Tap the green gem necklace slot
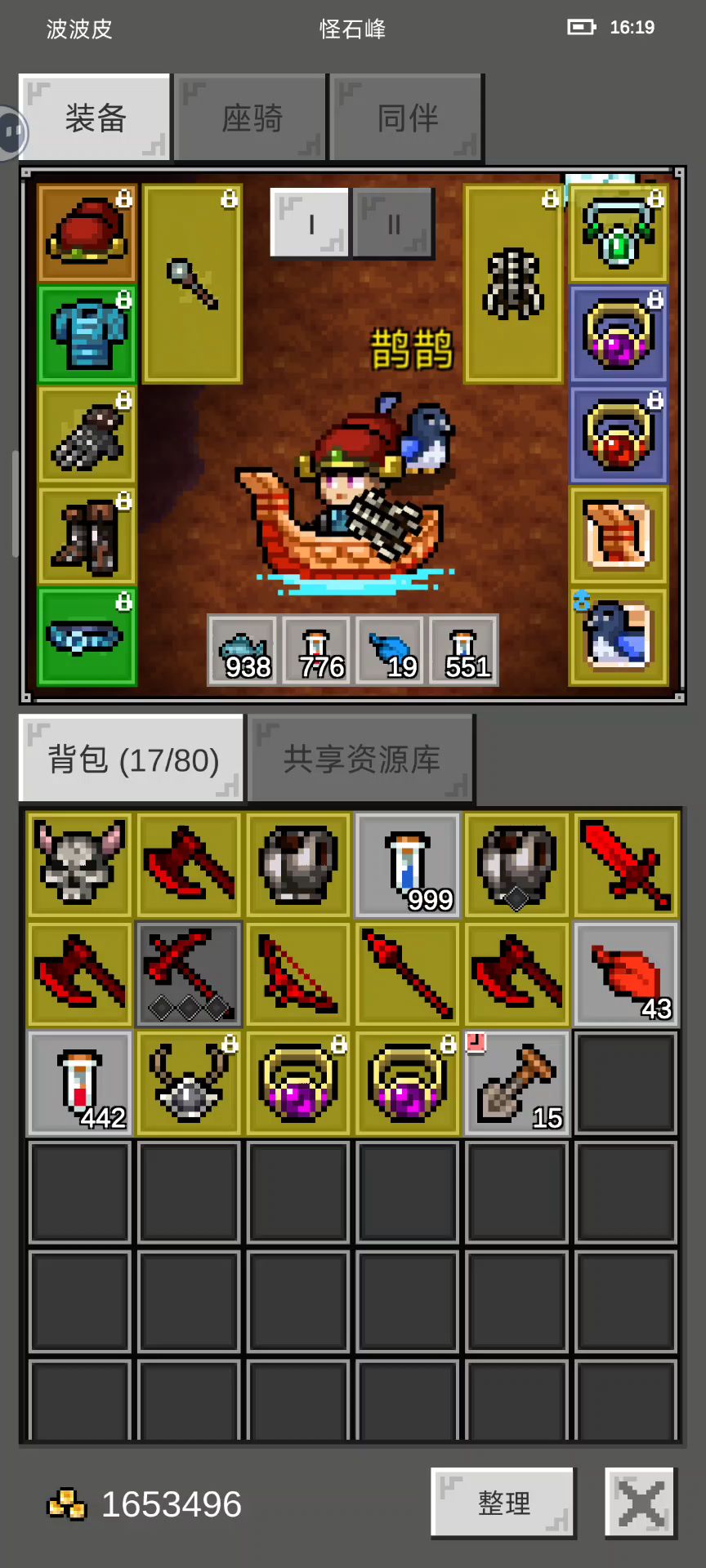The height and width of the screenshot is (1568, 706). (619, 234)
